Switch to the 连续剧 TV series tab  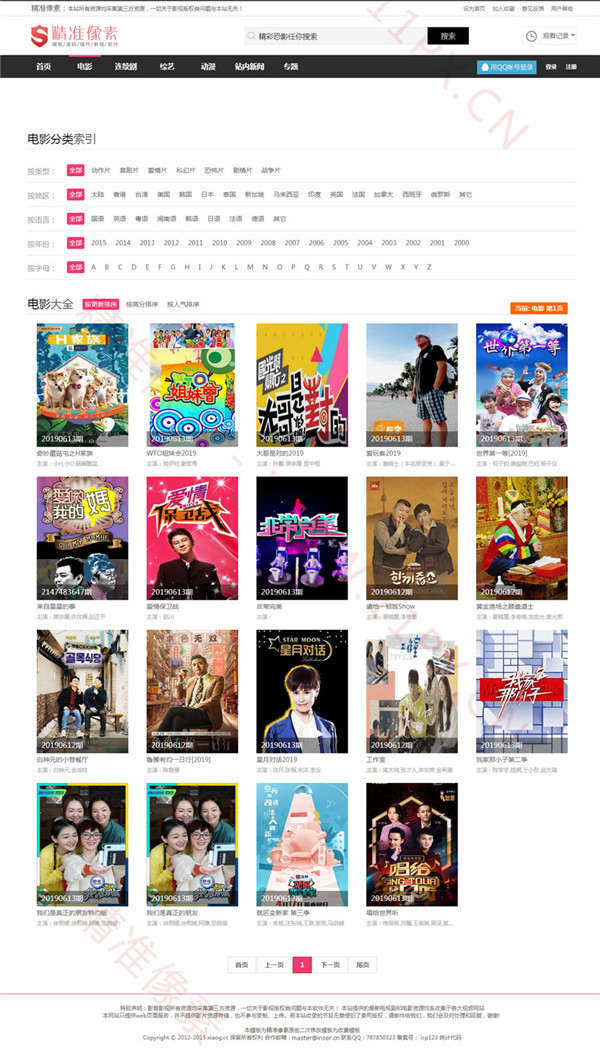point(125,67)
